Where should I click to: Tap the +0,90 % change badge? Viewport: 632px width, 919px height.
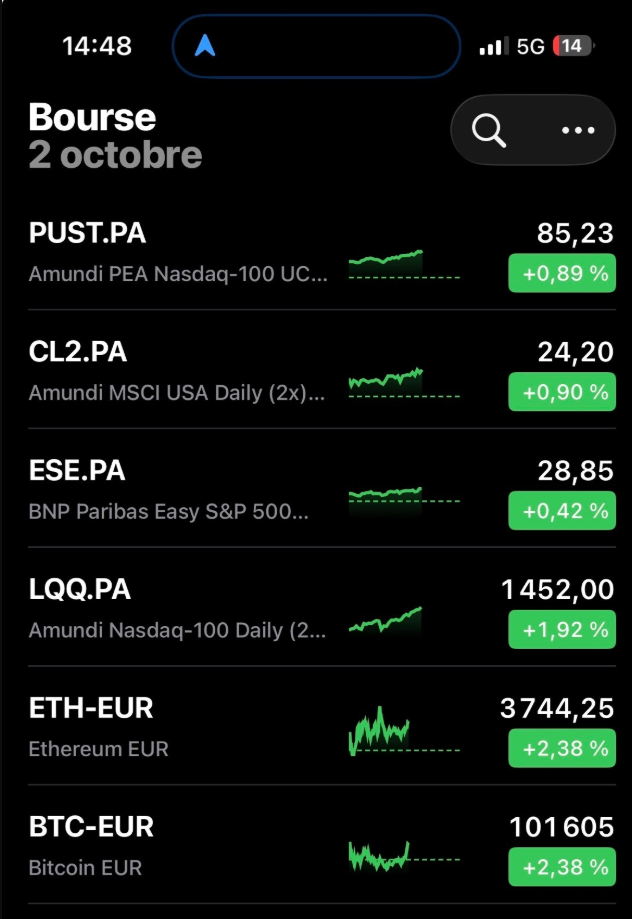point(561,392)
